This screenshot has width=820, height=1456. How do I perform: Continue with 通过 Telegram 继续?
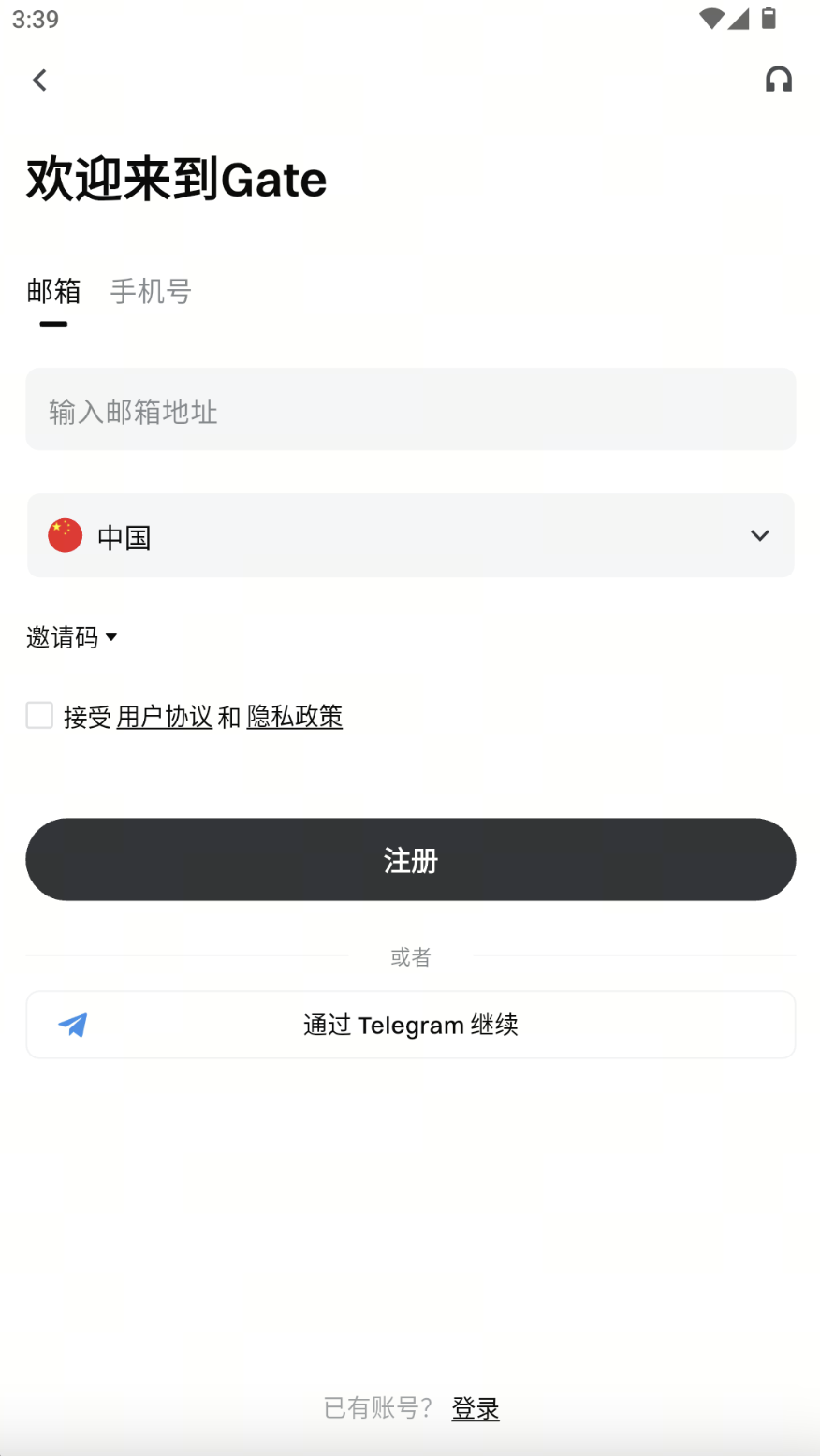pos(410,1025)
